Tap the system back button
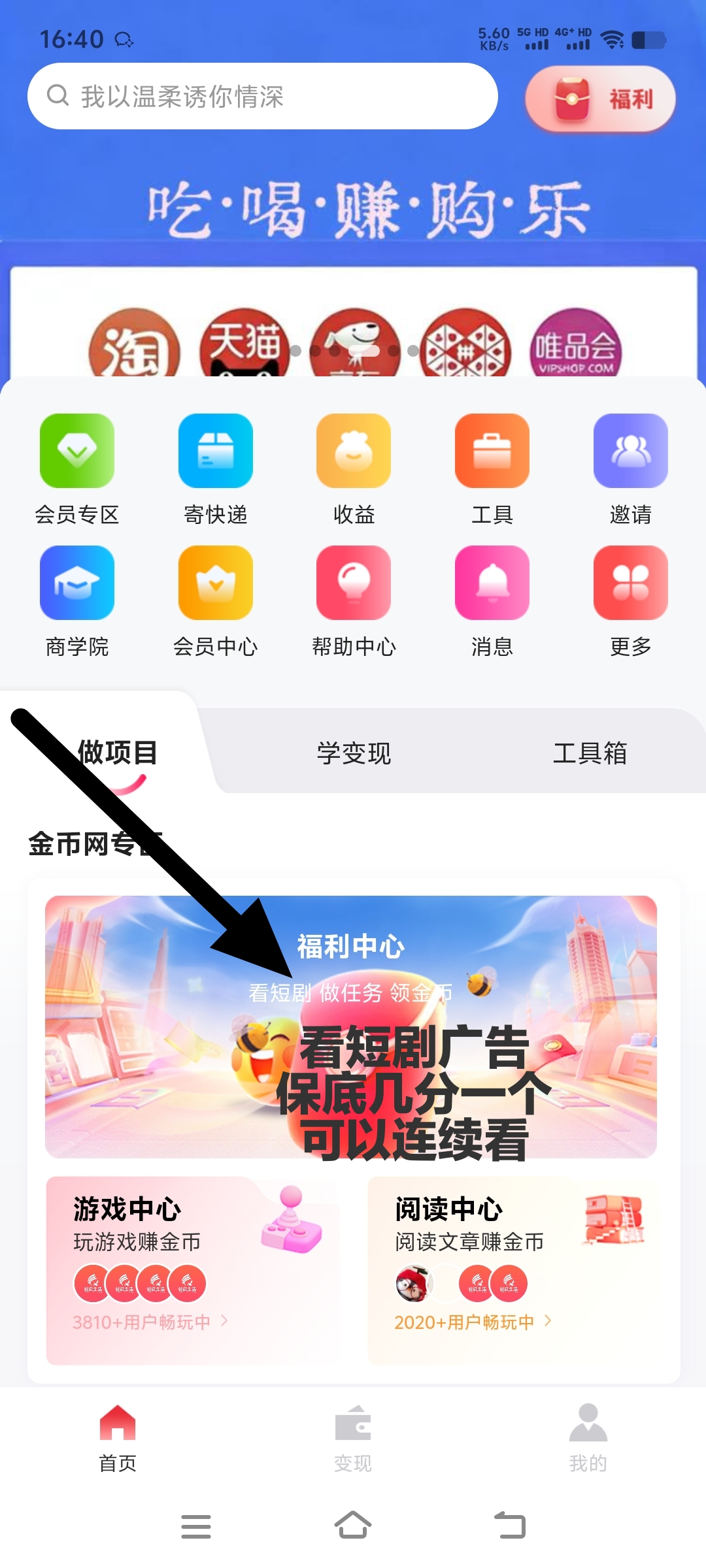 point(510,1526)
